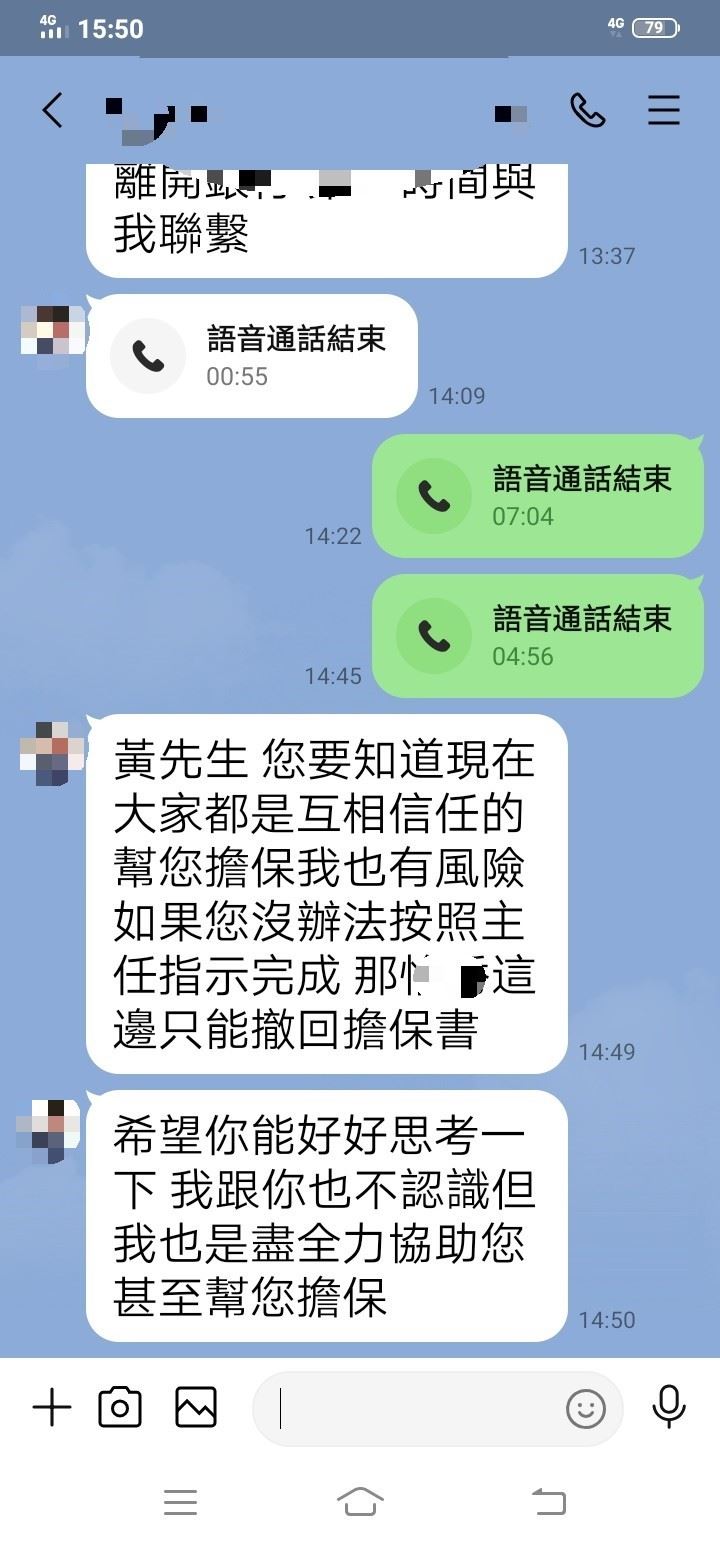
Task: Go back to the chat list
Action: [53, 110]
